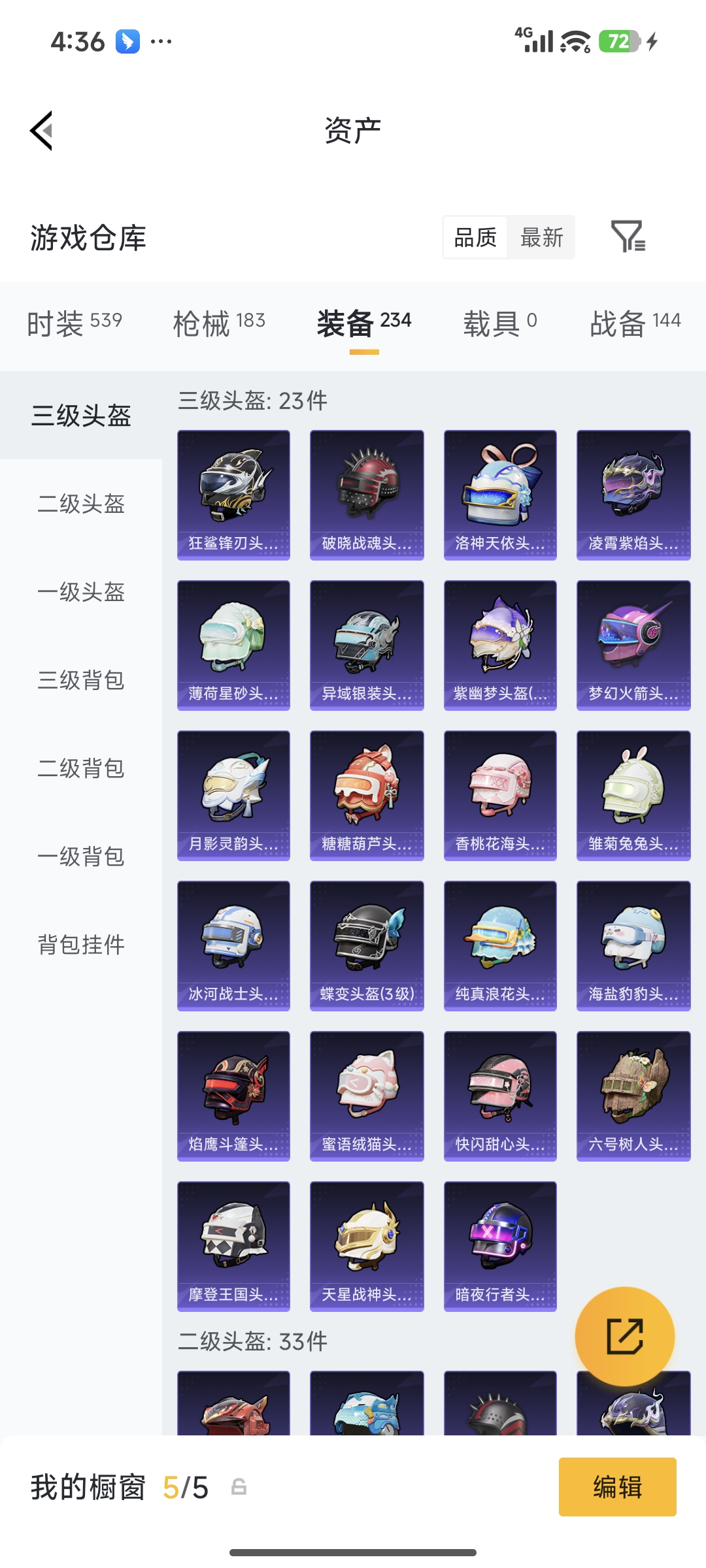Switch to the 时装 tab

tap(75, 323)
